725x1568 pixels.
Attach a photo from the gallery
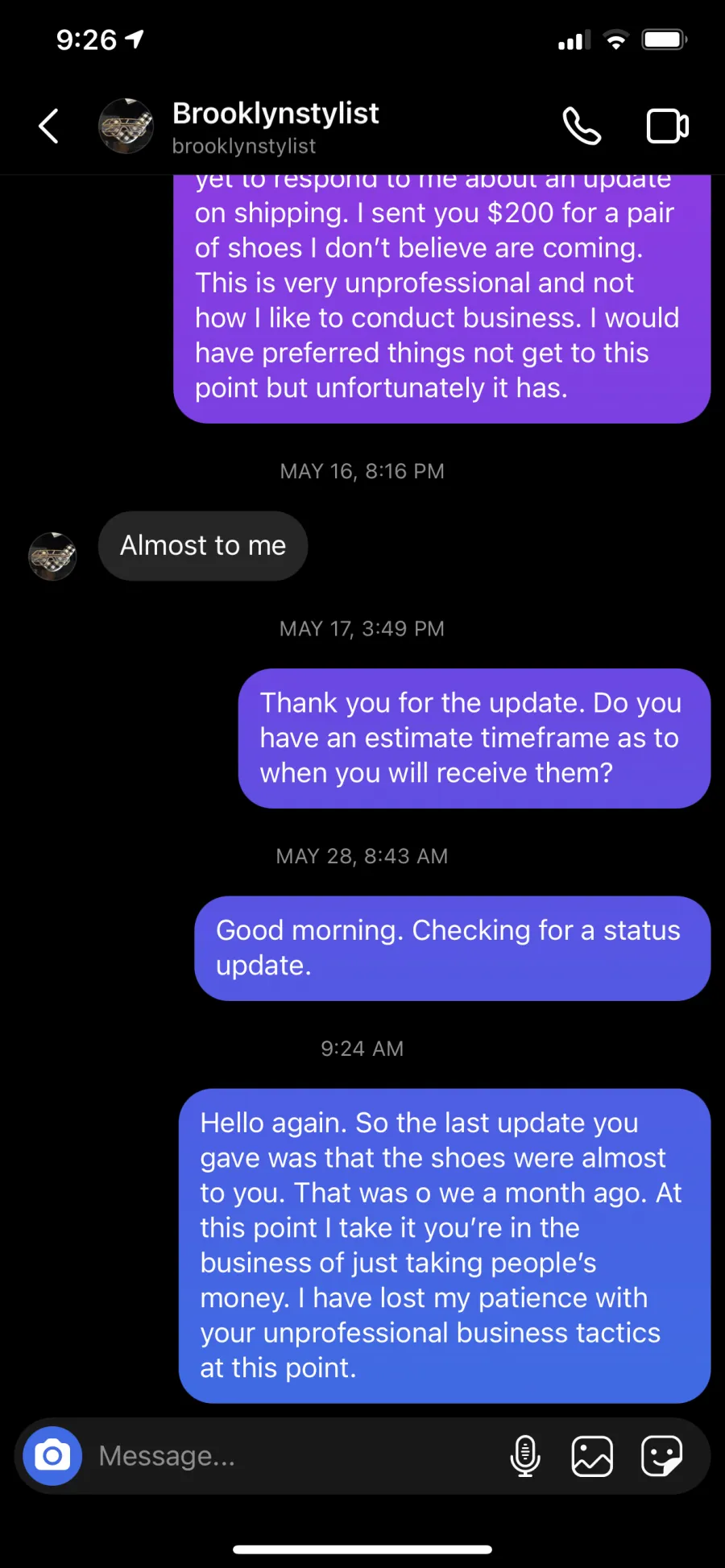(x=592, y=1456)
